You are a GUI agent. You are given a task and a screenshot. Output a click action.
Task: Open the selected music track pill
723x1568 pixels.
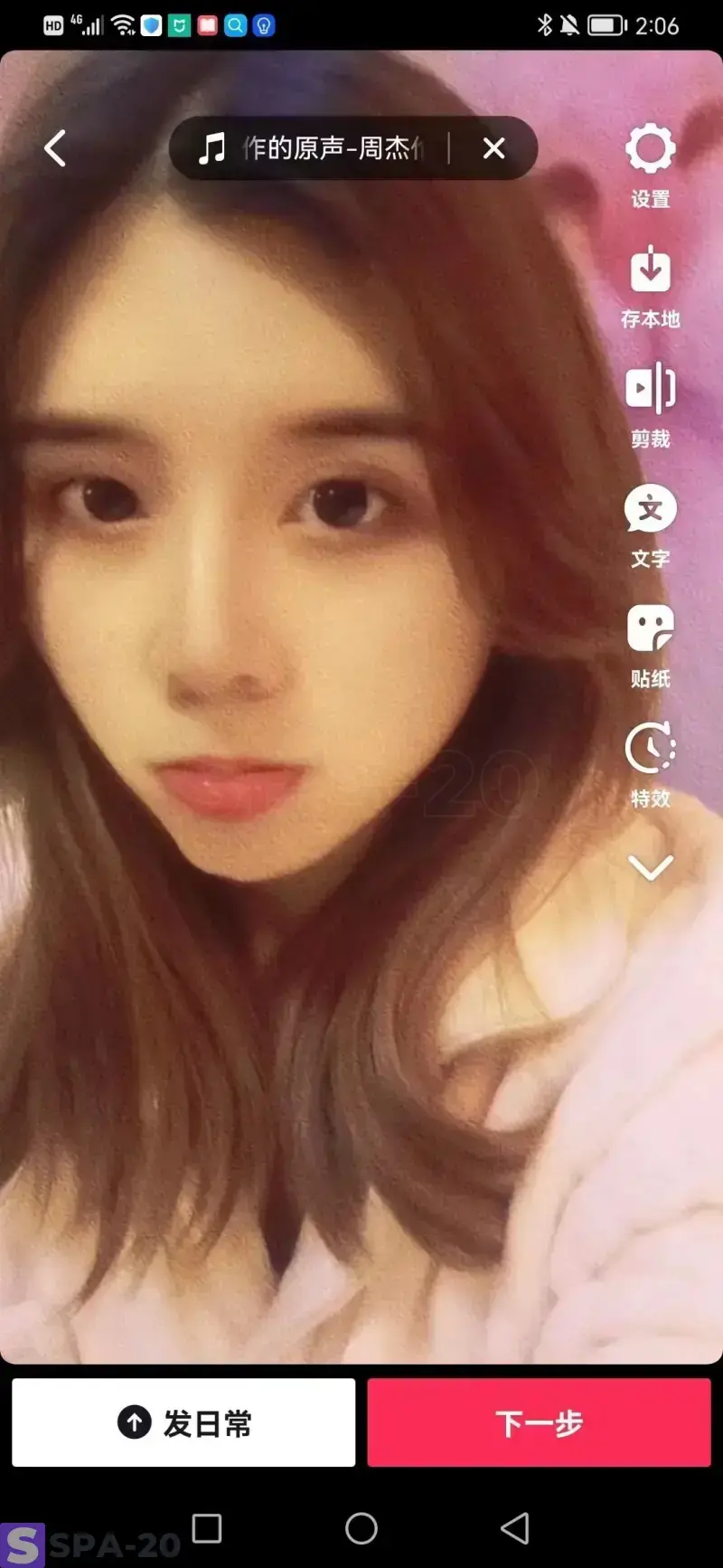pos(312,148)
